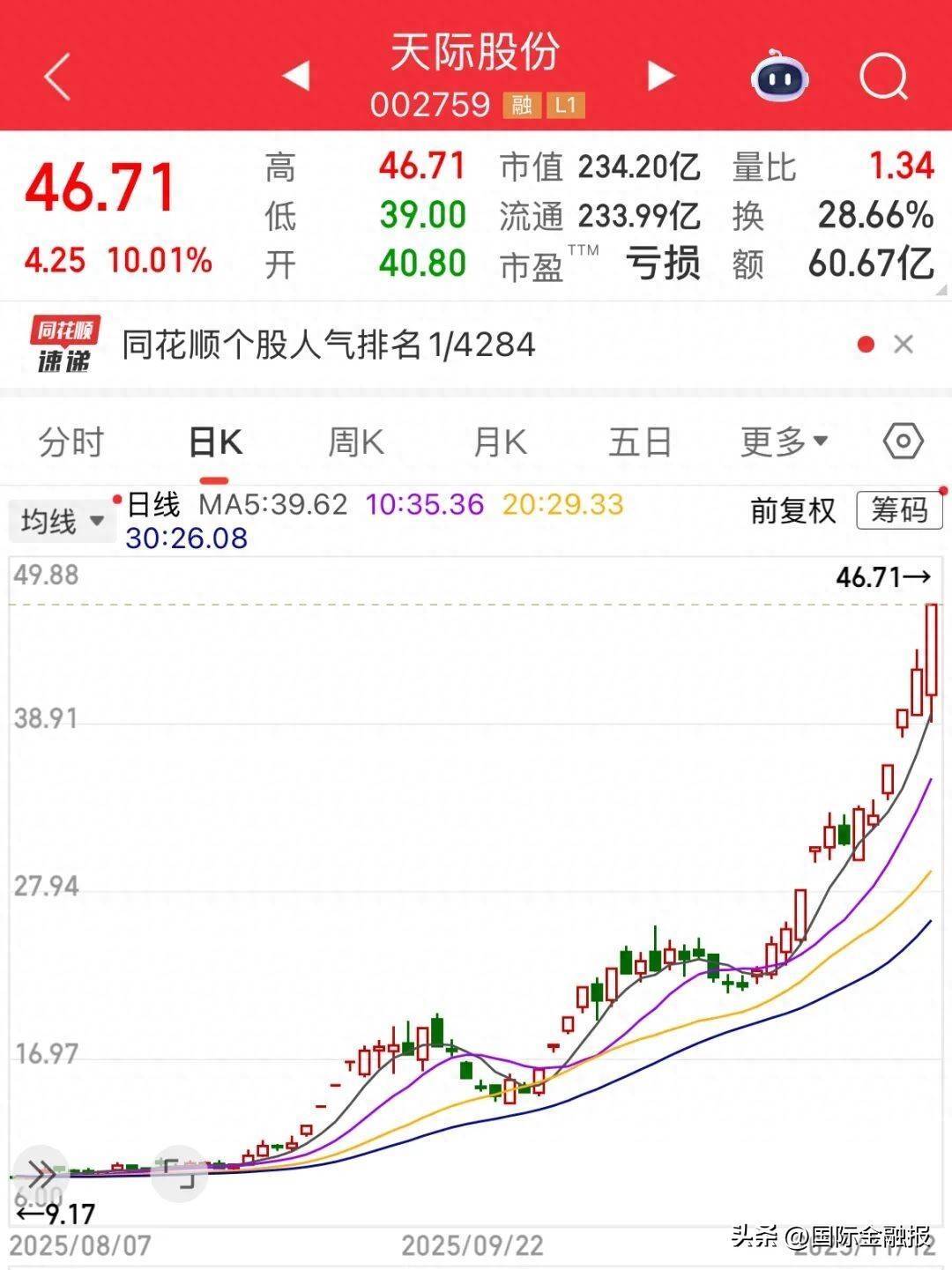The image size is (952, 1270).
Task: Tap the 筹码 button
Action: pyautogui.click(x=899, y=510)
